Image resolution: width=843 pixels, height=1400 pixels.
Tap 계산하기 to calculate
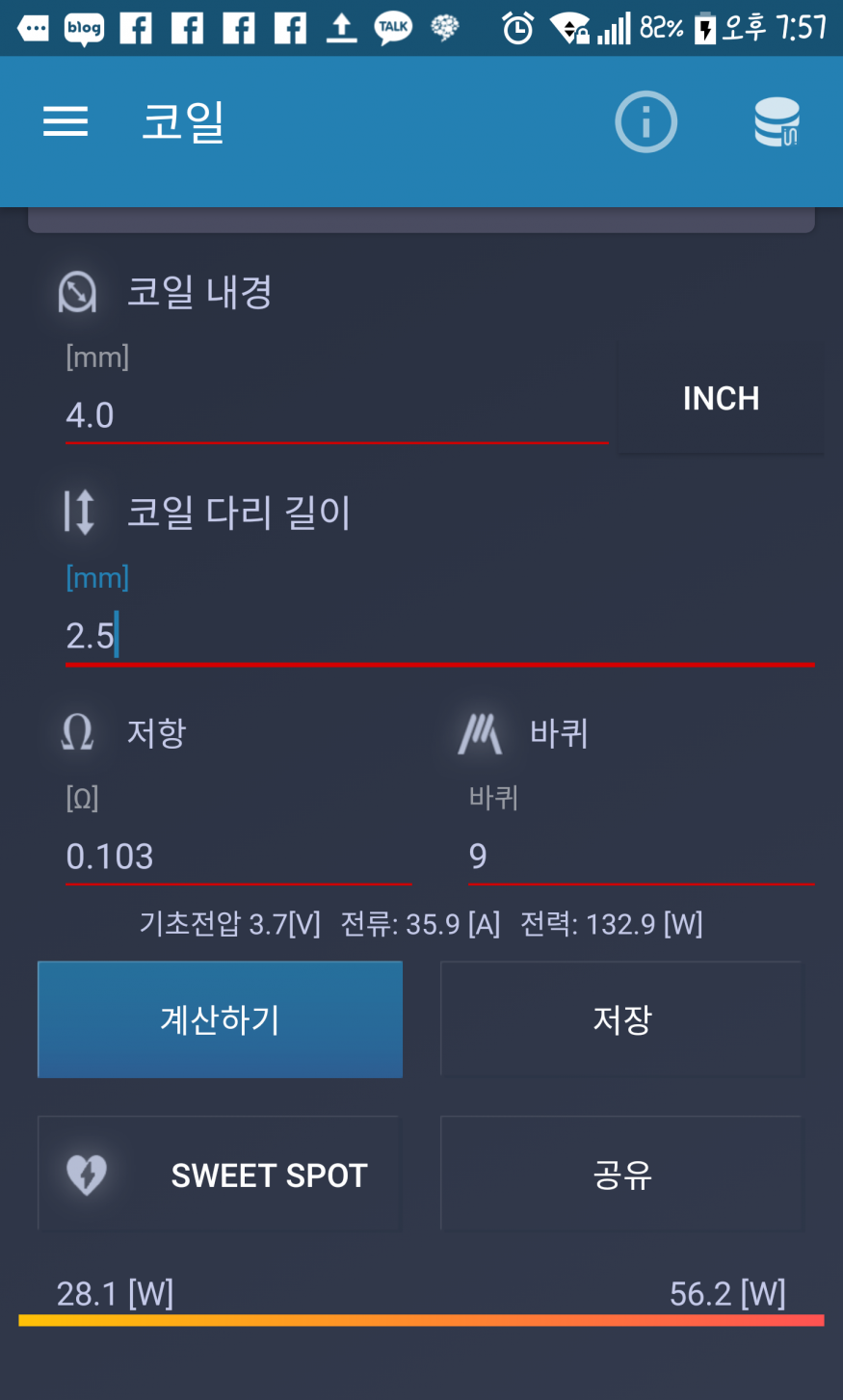coord(220,1019)
